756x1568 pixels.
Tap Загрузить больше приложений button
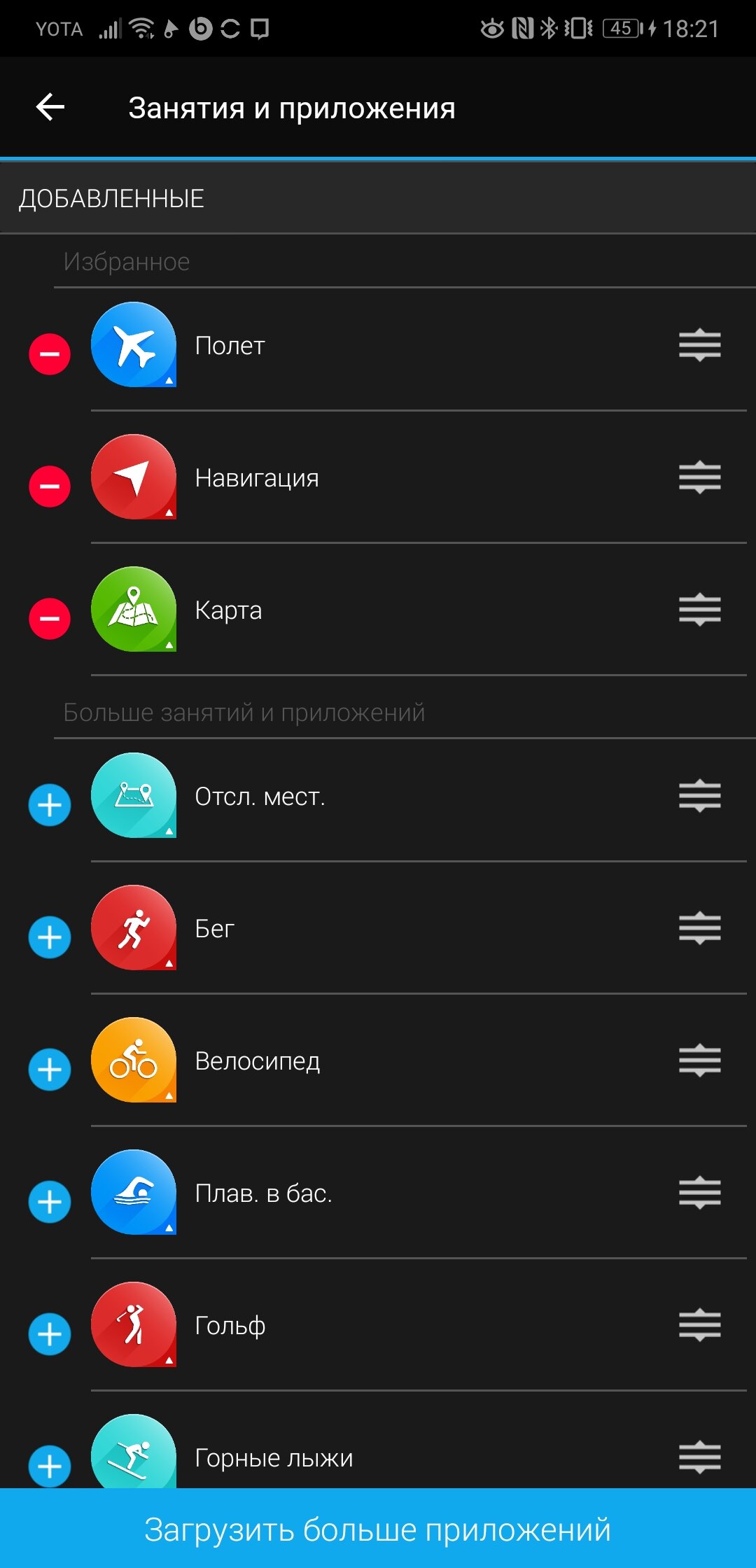tap(378, 1529)
